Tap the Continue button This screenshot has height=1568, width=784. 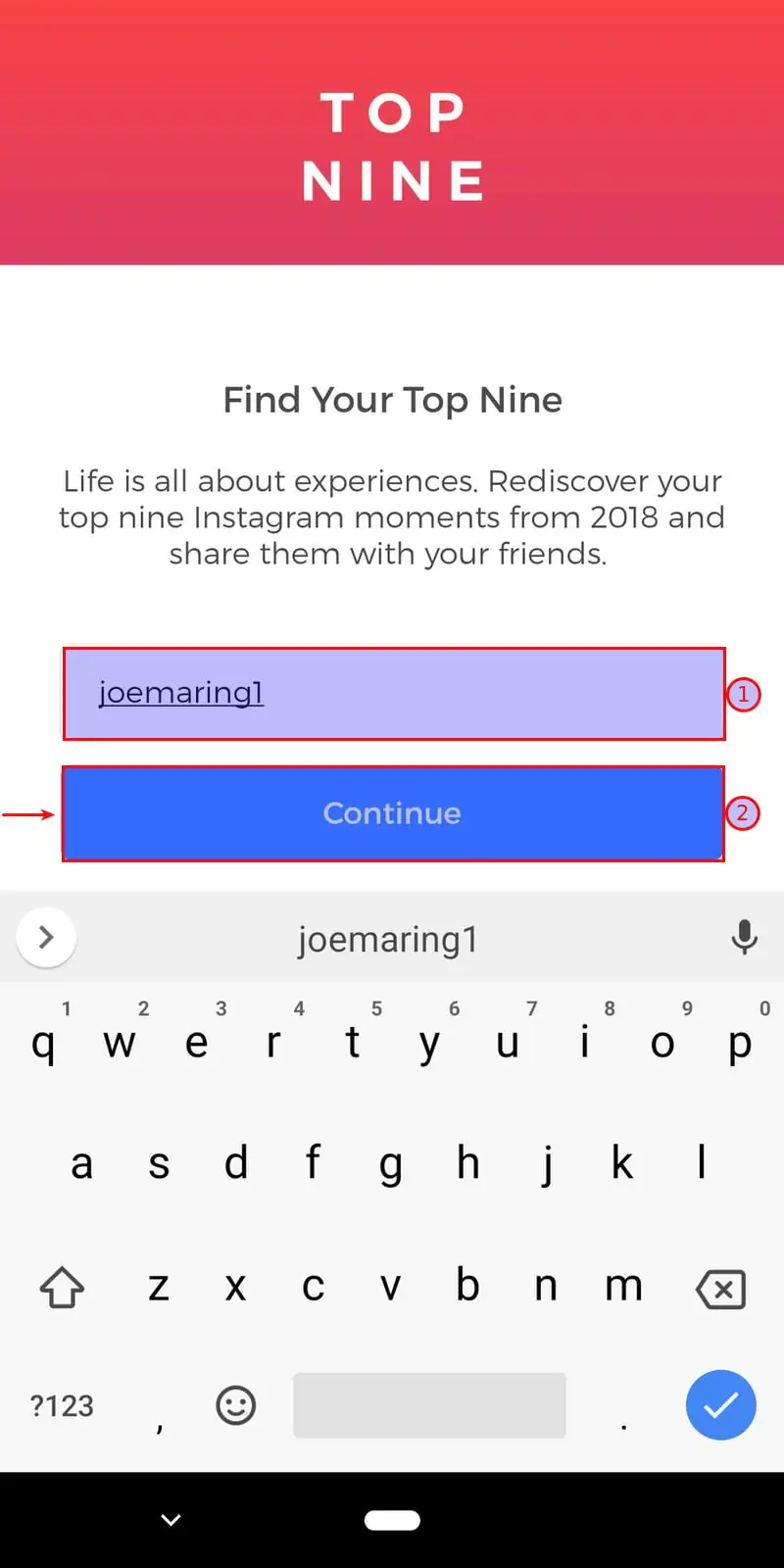[x=393, y=813]
